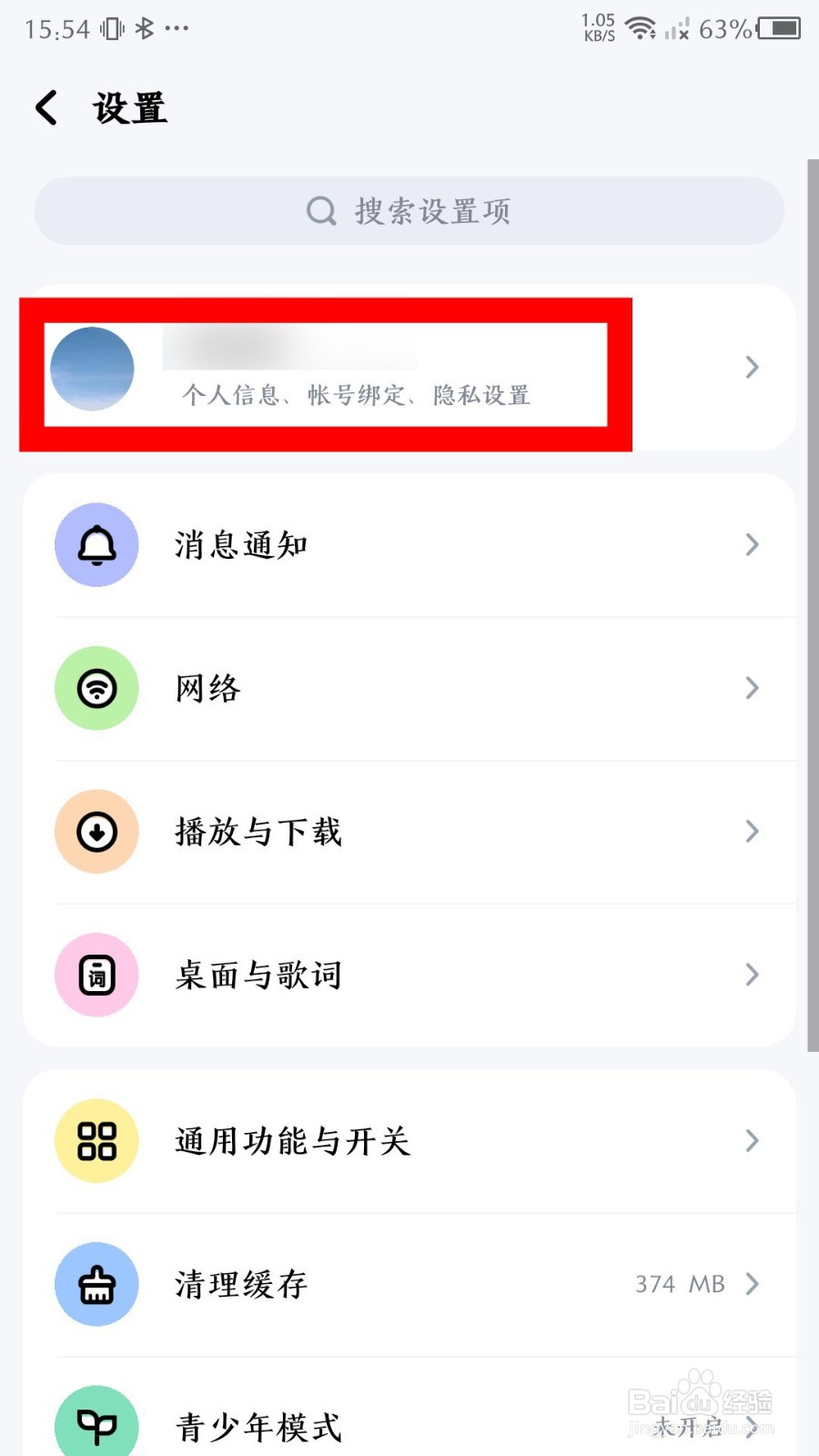Tap the status bar overflow dots menu
This screenshot has width=819, height=1456.
point(177,29)
